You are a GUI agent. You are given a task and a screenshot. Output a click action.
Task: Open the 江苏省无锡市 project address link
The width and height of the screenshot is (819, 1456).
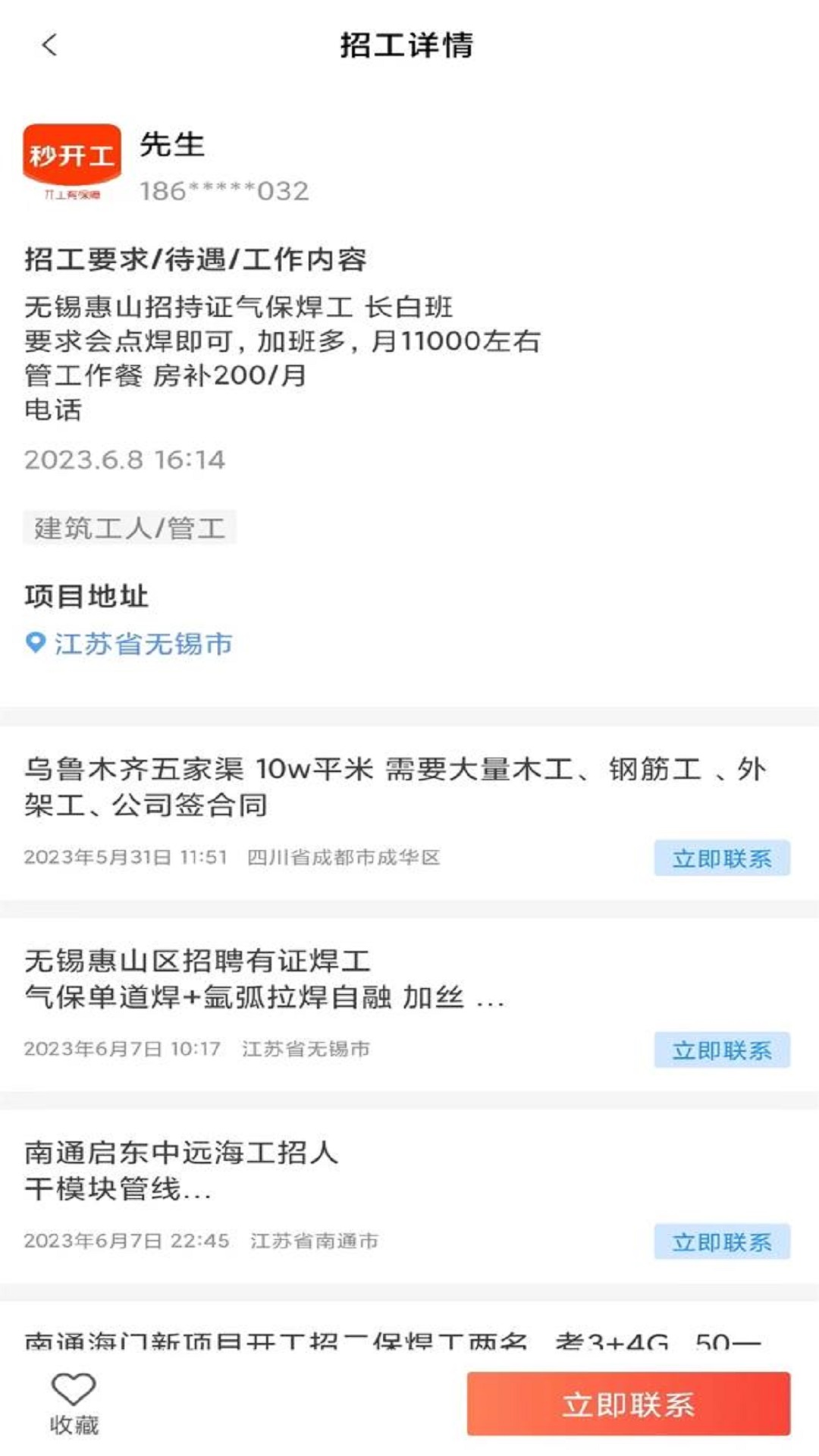click(x=129, y=644)
